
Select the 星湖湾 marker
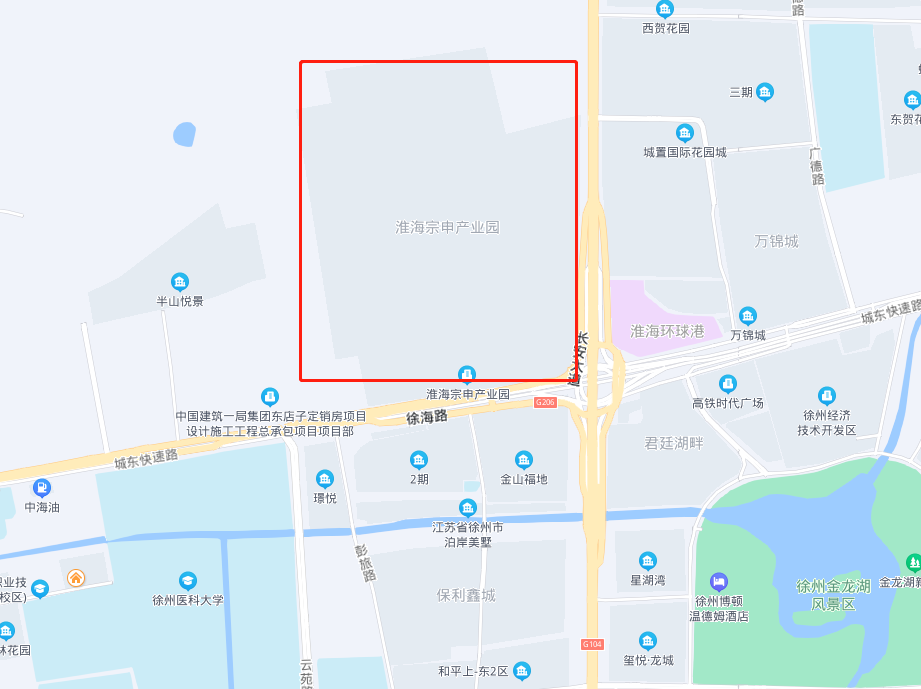pos(648,561)
